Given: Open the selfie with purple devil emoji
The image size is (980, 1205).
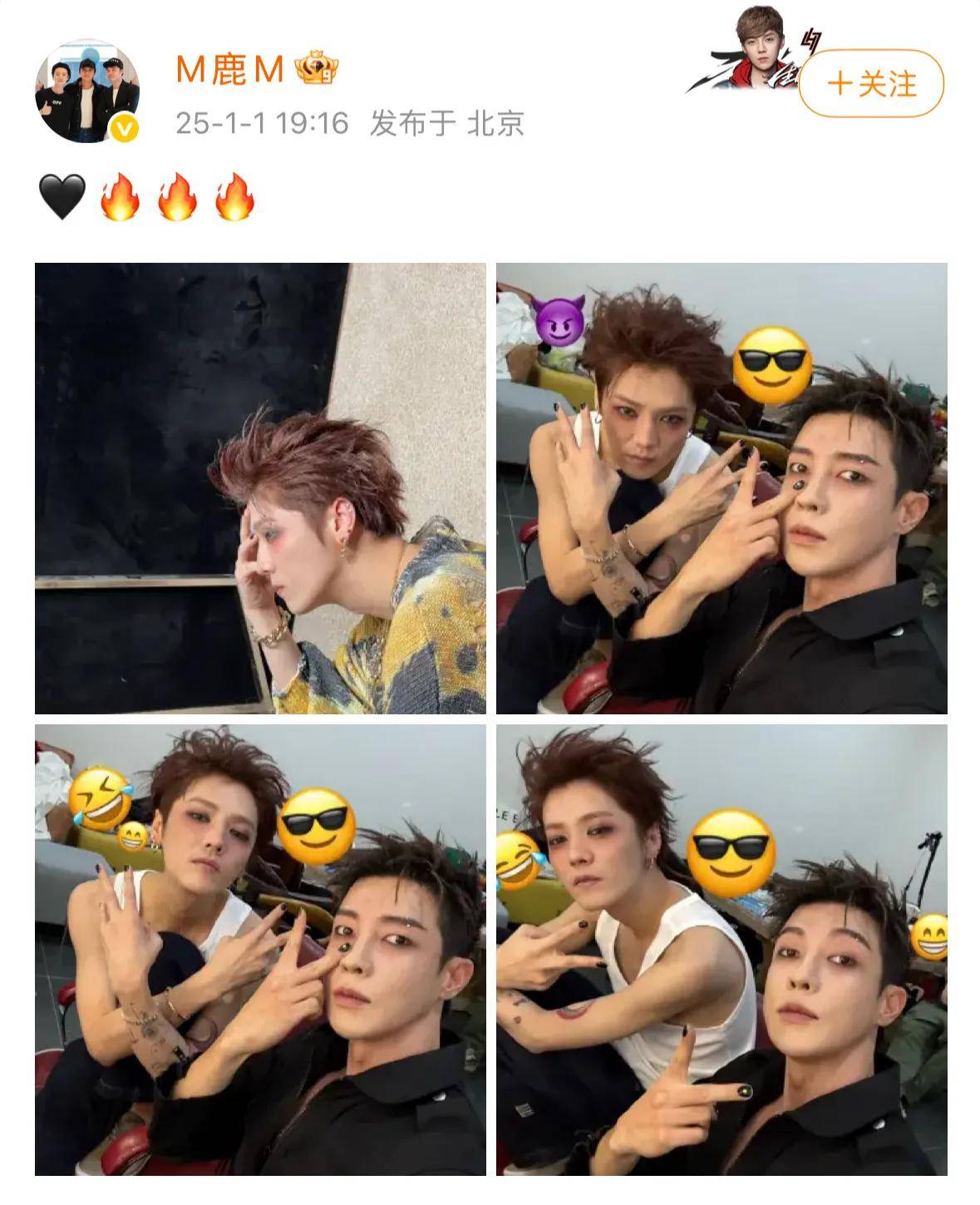Looking at the screenshot, I should point(721,488).
